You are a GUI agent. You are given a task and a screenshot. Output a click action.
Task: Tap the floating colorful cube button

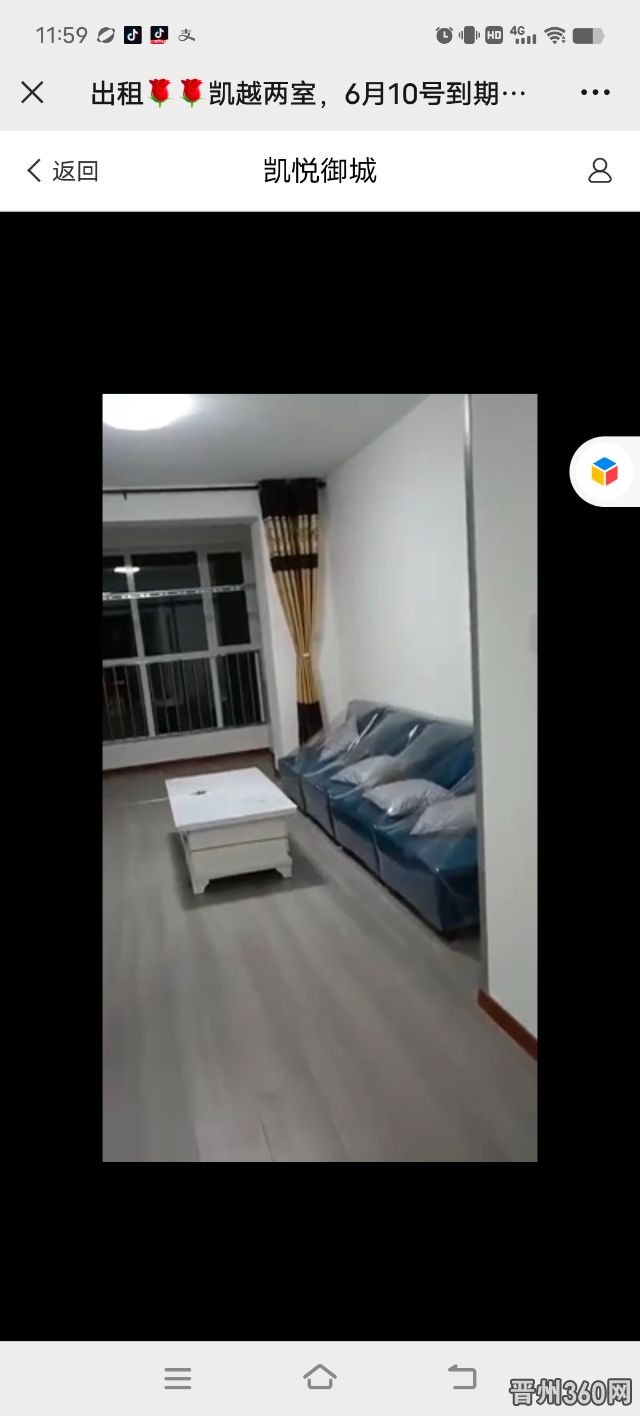pos(604,472)
